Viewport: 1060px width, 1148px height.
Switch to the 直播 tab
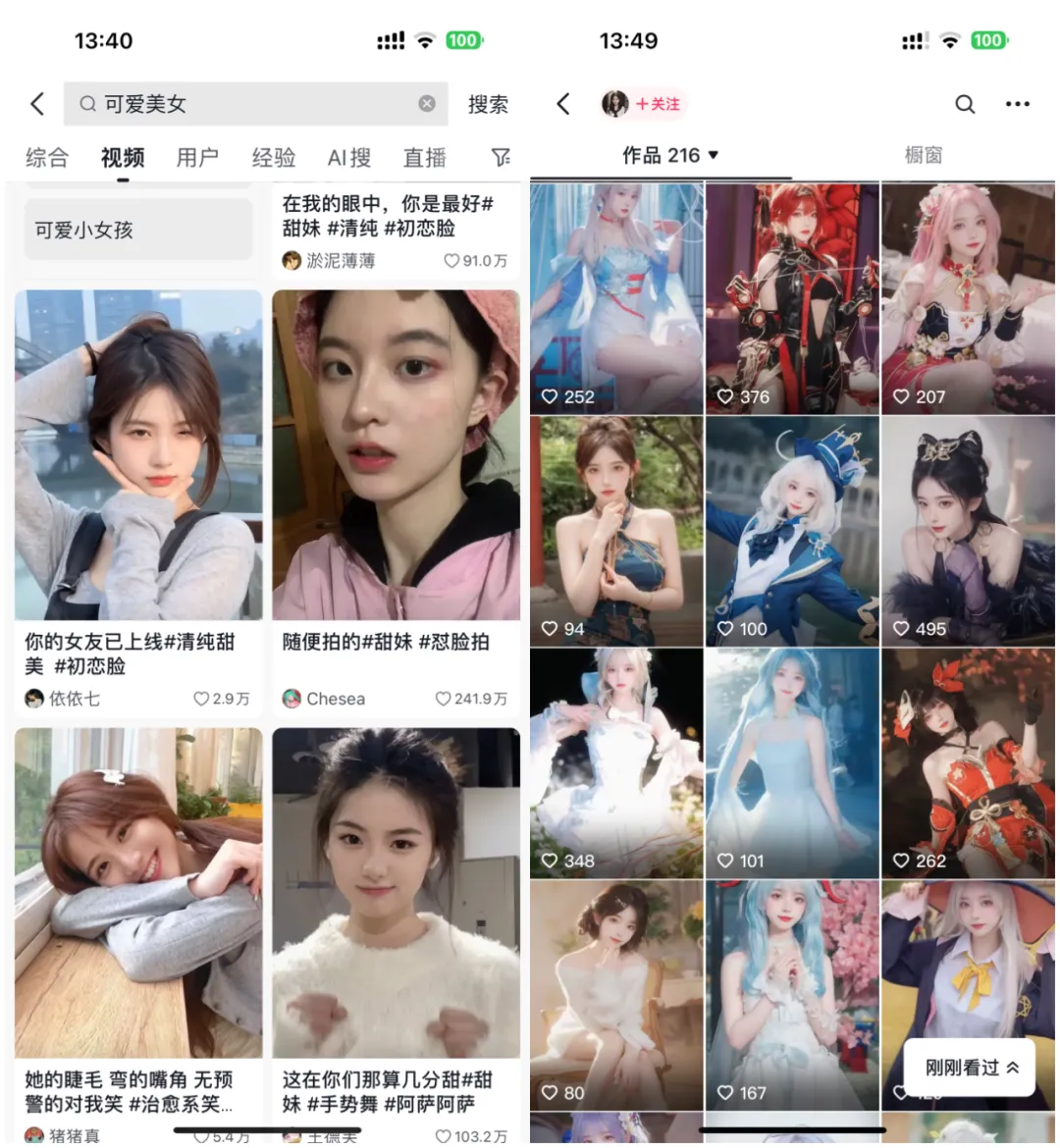pos(424,157)
